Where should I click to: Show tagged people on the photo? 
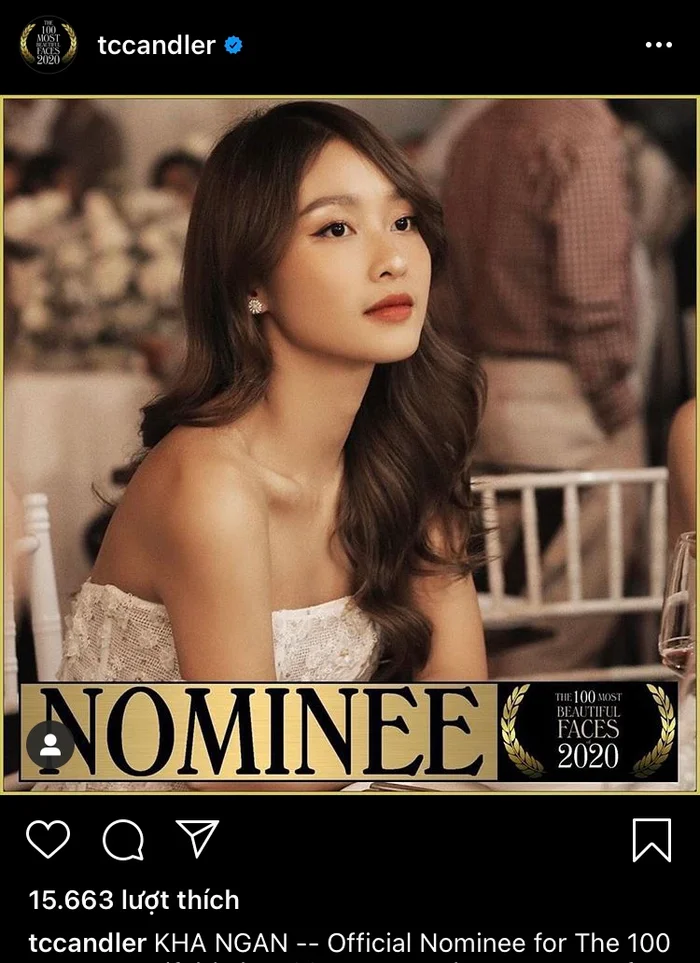pyautogui.click(x=50, y=744)
